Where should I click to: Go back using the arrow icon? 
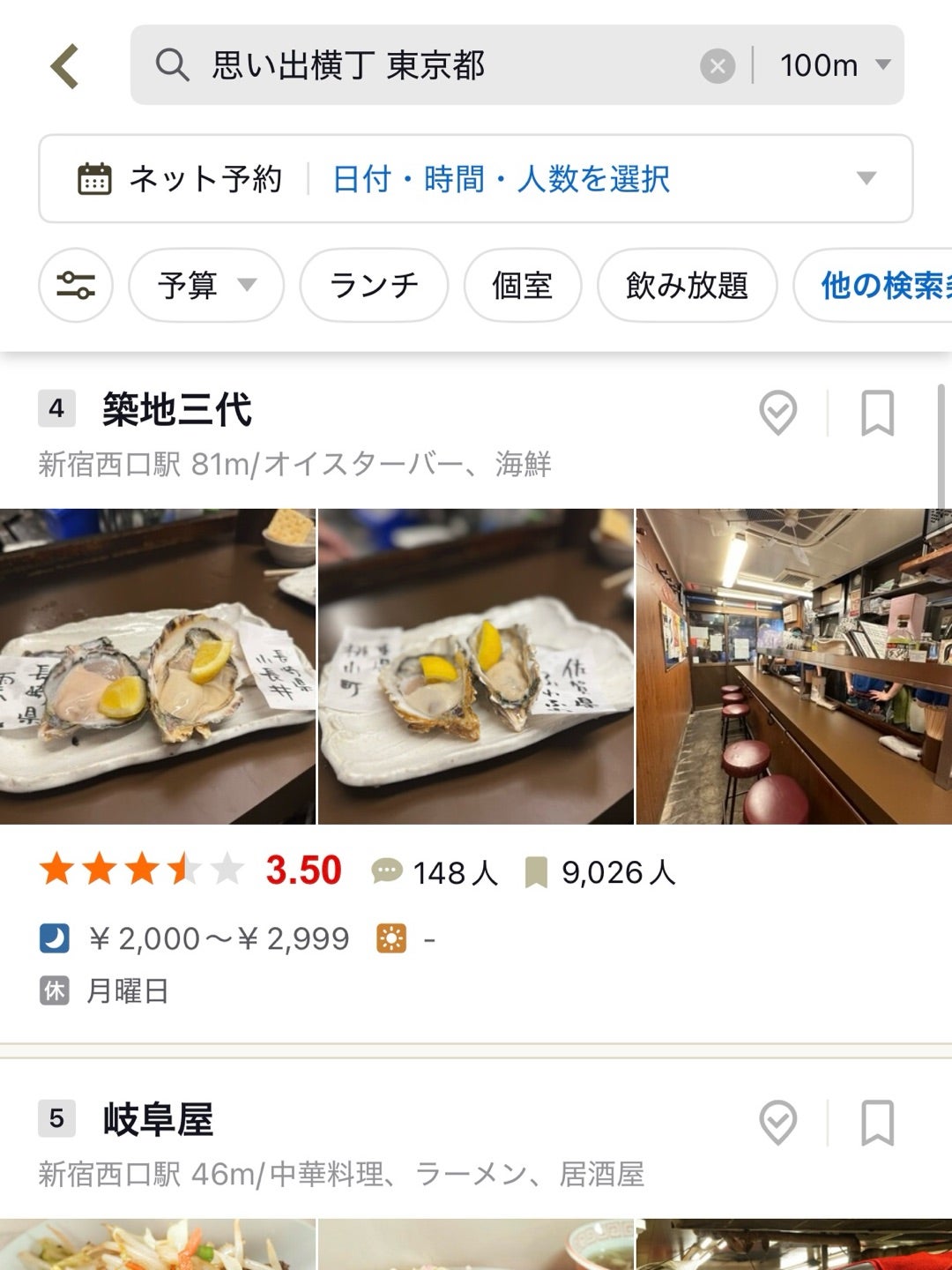click(x=65, y=66)
